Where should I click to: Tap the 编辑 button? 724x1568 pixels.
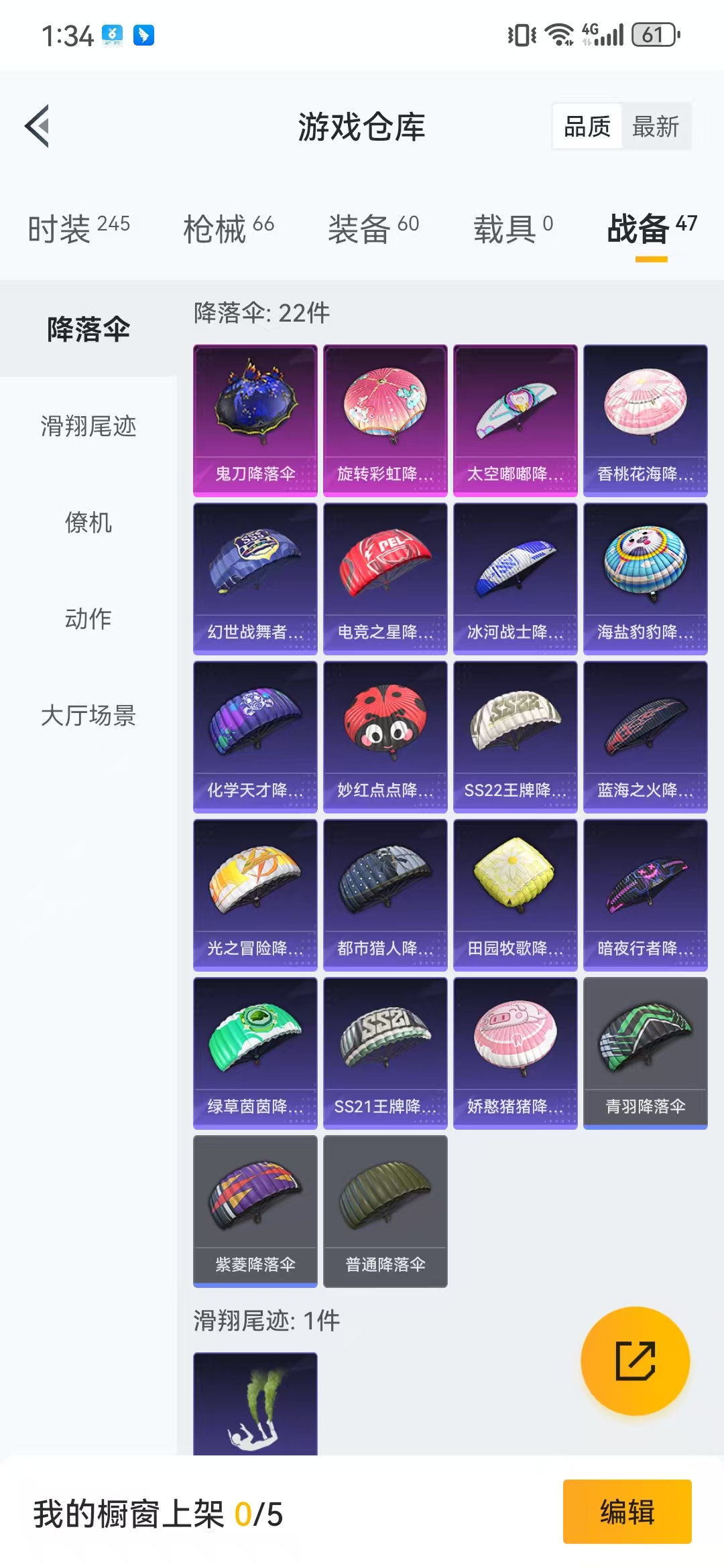tap(627, 1512)
